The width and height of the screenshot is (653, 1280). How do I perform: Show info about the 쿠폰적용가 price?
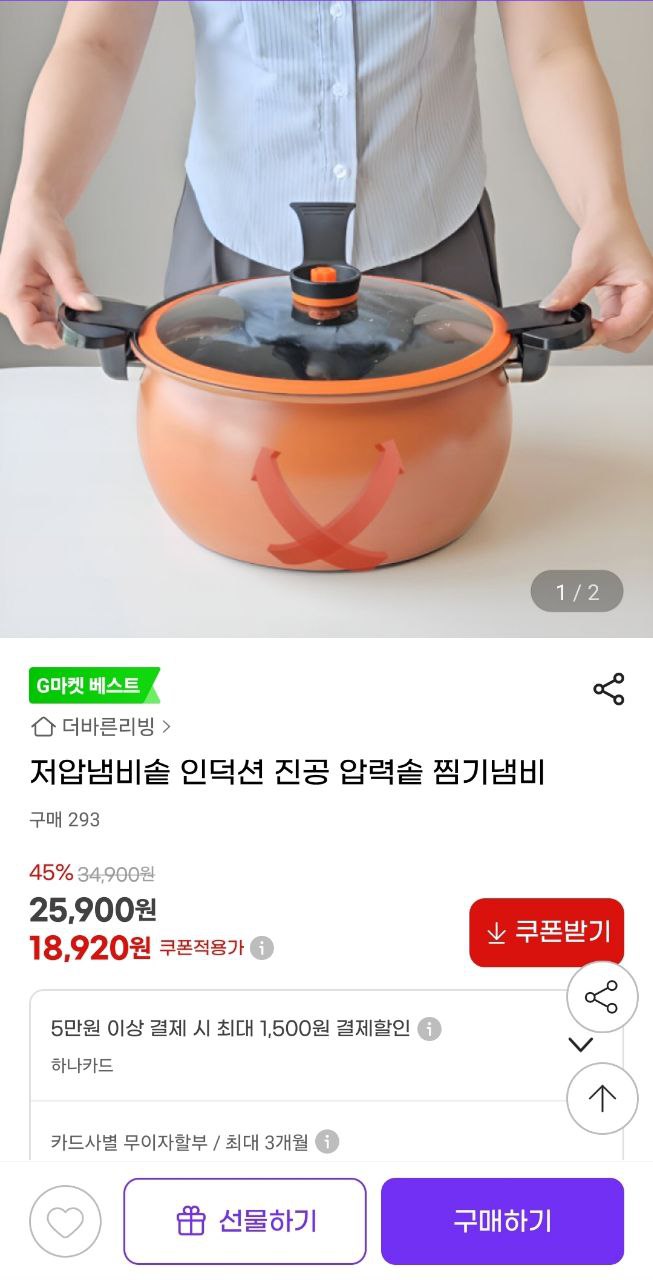click(x=262, y=948)
